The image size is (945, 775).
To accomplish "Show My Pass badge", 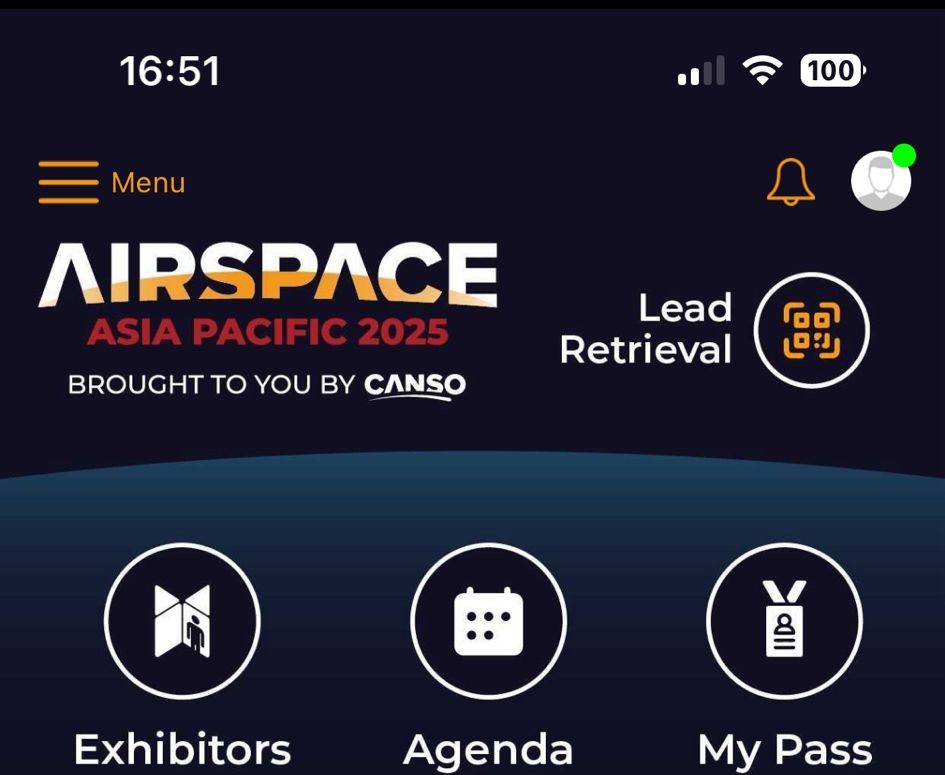I will [x=784, y=621].
